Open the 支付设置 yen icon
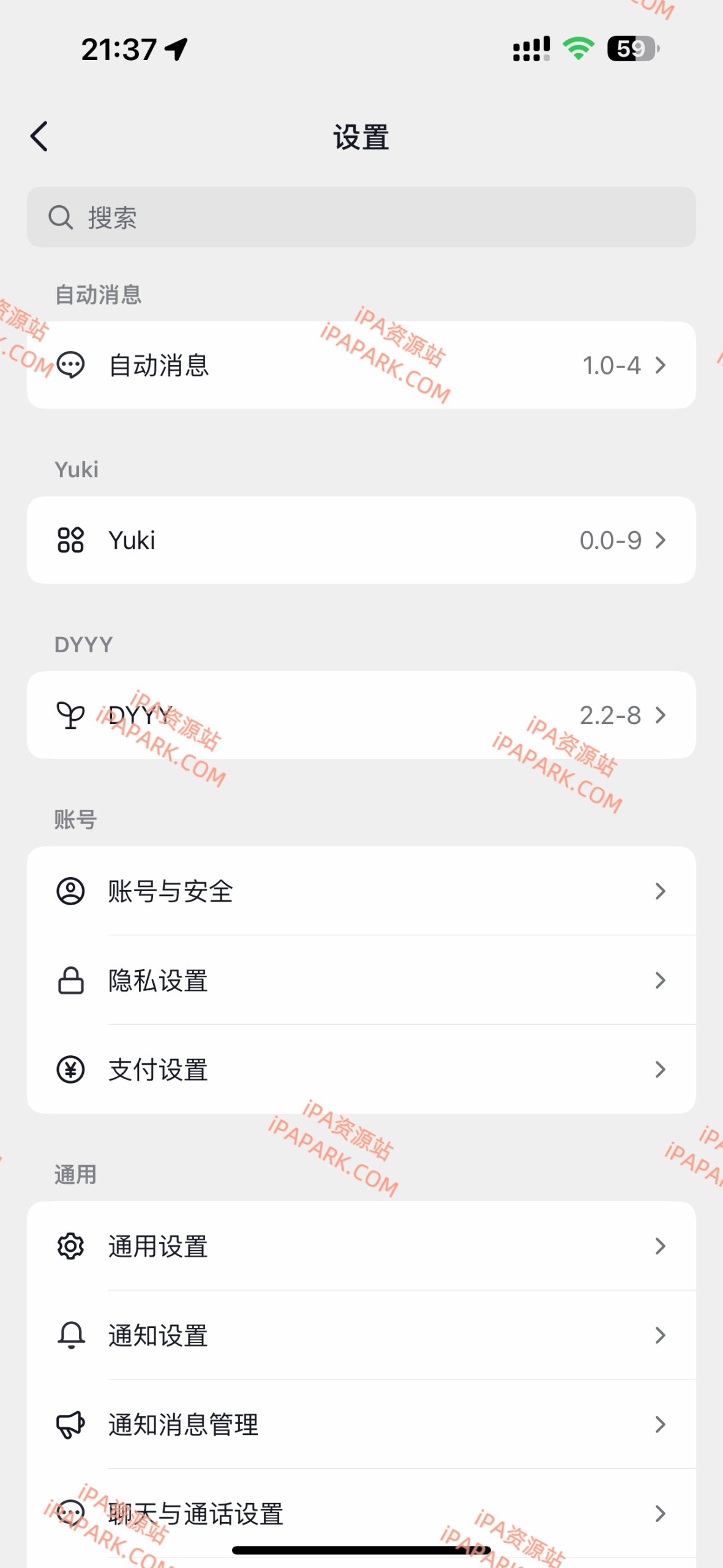The height and width of the screenshot is (1568, 723). (70, 1069)
